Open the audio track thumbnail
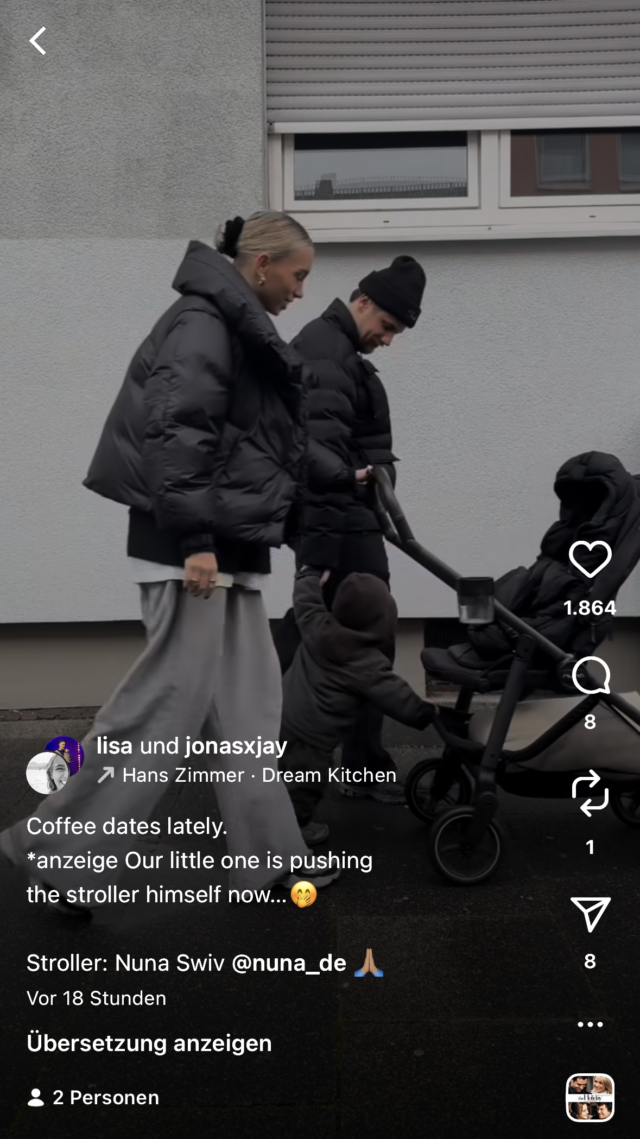Screen dimensions: 640x1139 click(x=590, y=1098)
